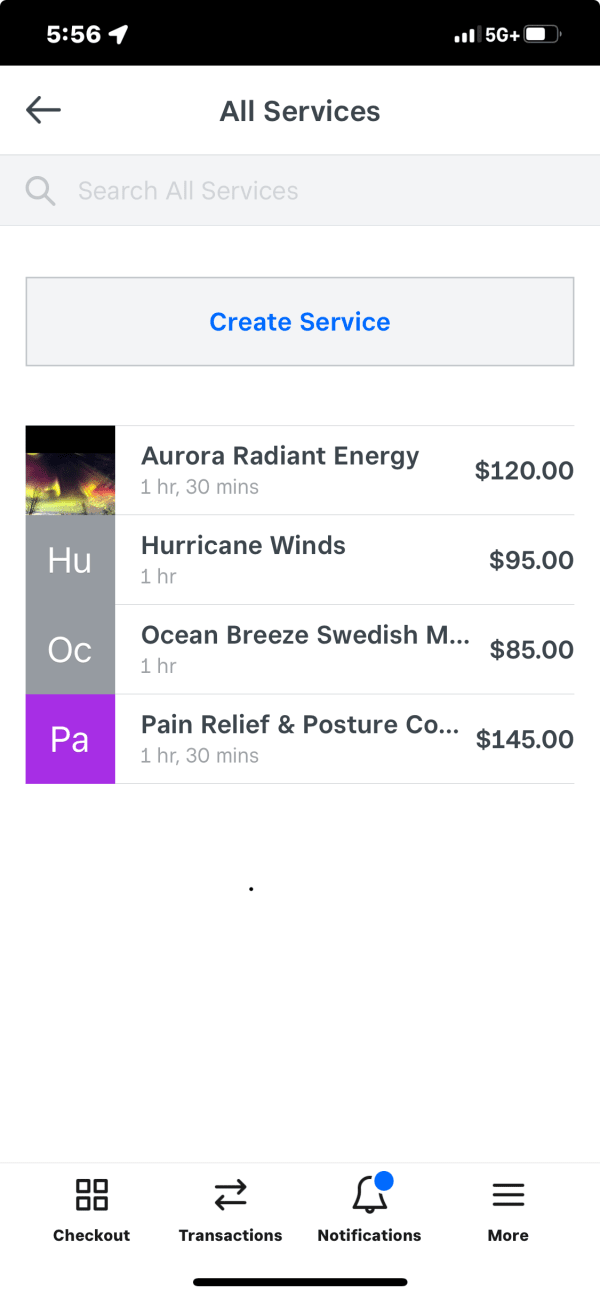Open the More menu tab
Viewport: 600px width, 1299px height.
tap(508, 1209)
